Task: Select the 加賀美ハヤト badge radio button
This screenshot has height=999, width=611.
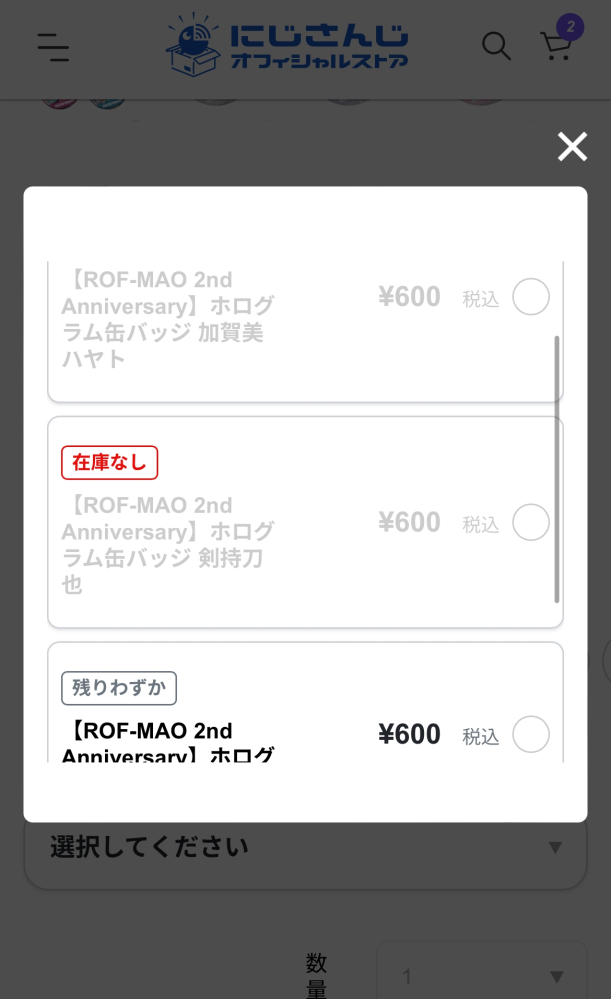Action: pos(531,296)
